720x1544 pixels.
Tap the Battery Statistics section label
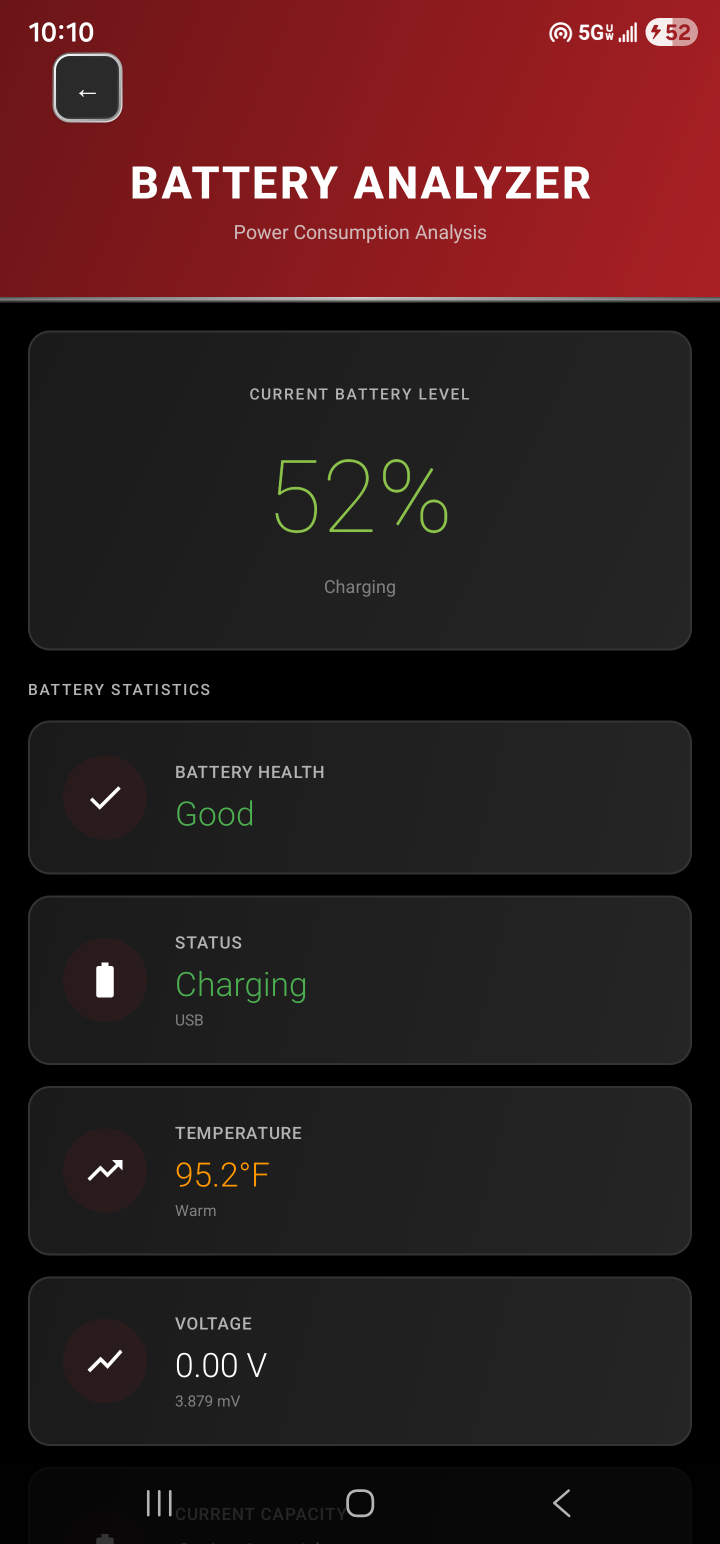coord(119,689)
